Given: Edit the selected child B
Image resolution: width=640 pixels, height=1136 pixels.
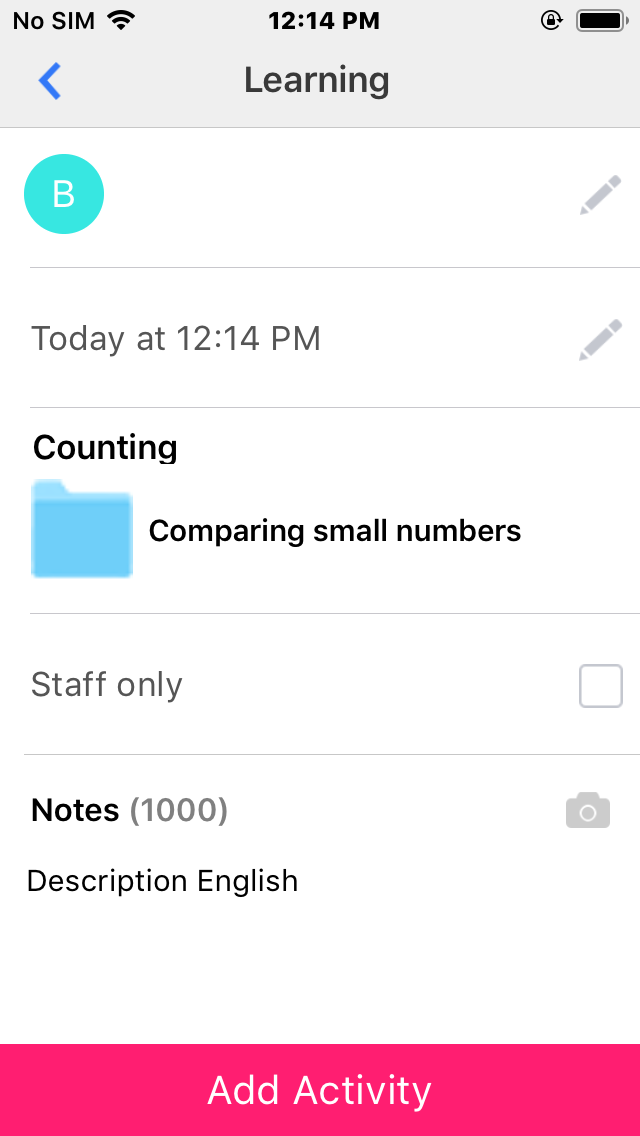Looking at the screenshot, I should pos(600,195).
